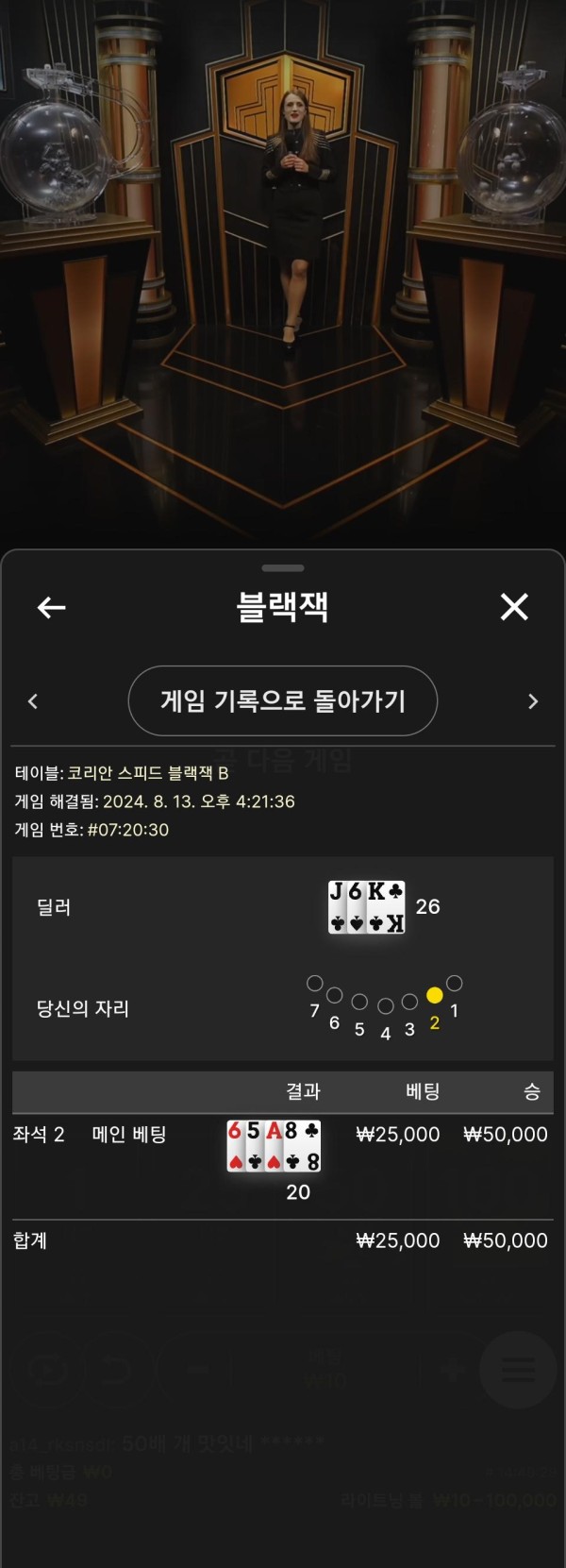566x1568 pixels.
Task: Show the previous game record
Action: 33,701
